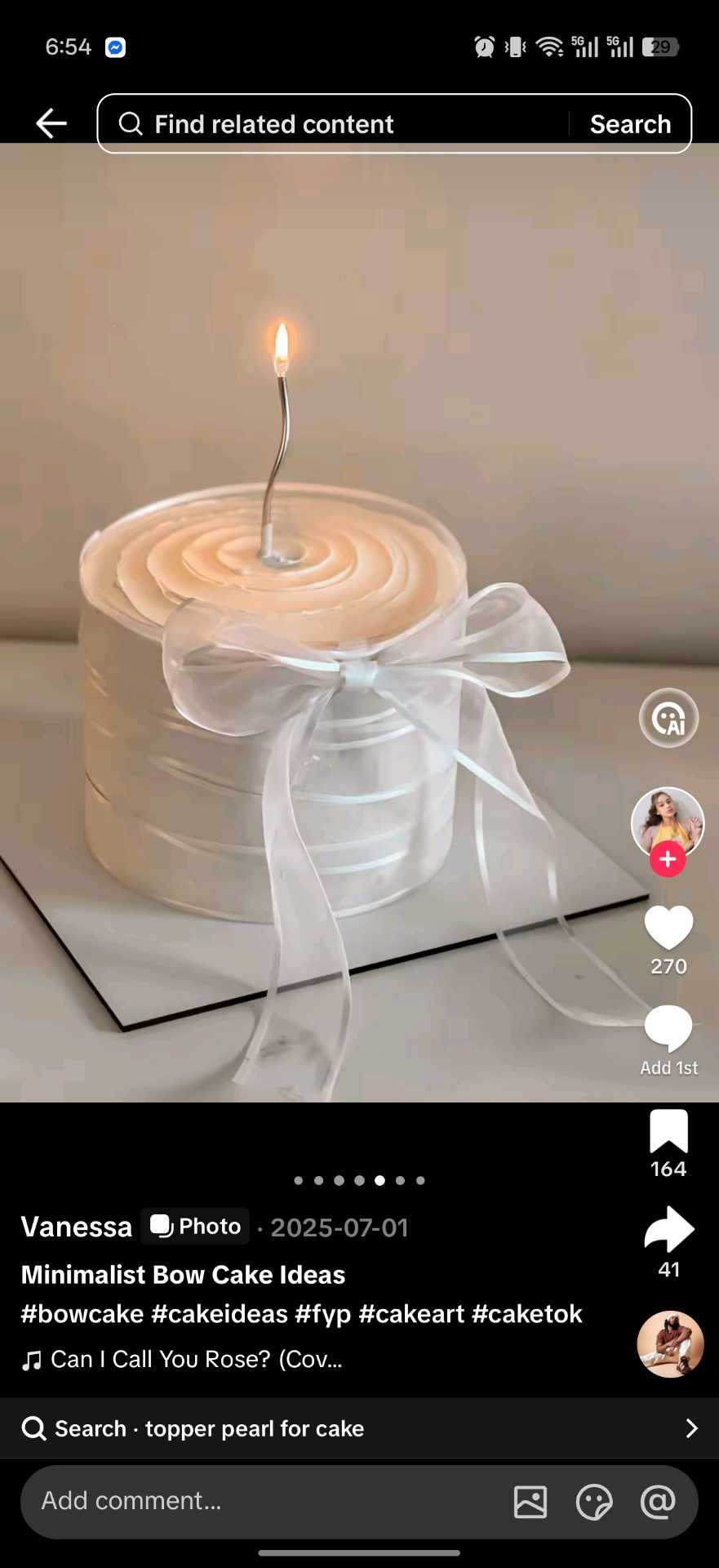Image resolution: width=719 pixels, height=1568 pixels.
Task: Open Vanessa's username link
Action: 77,1227
